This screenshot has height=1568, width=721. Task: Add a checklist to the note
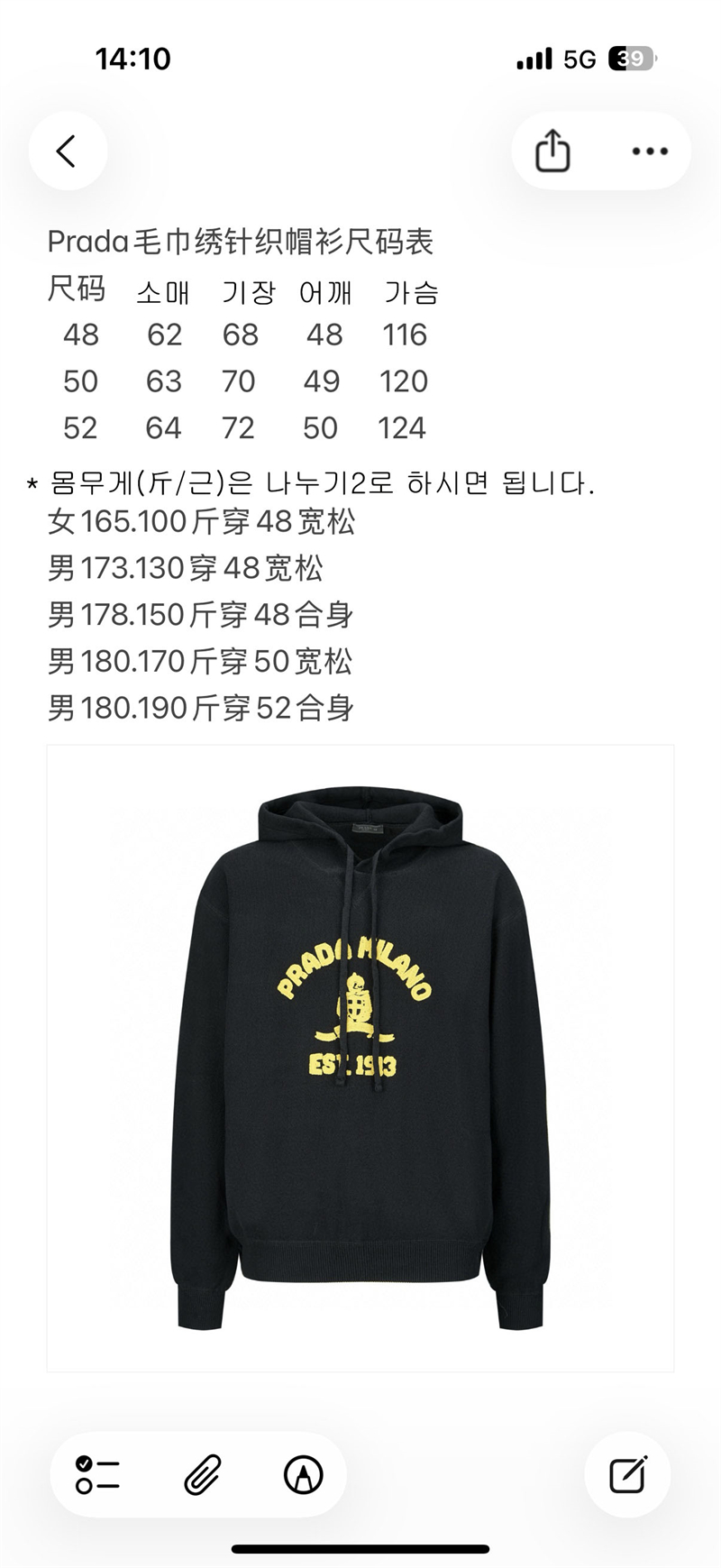(97, 1475)
